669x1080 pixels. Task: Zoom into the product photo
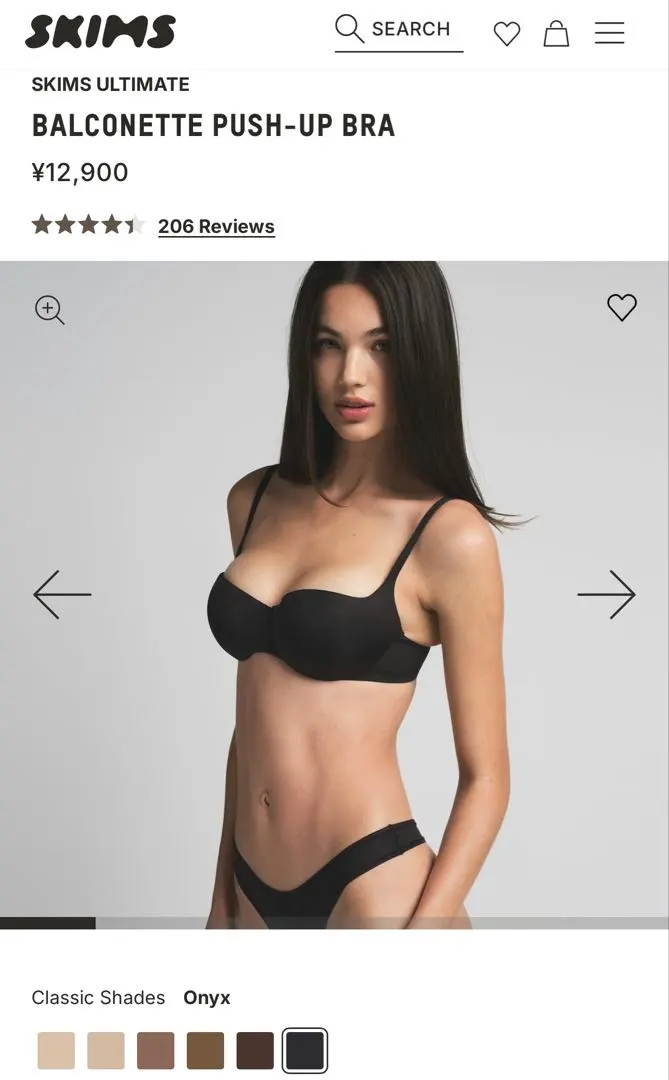click(x=49, y=310)
